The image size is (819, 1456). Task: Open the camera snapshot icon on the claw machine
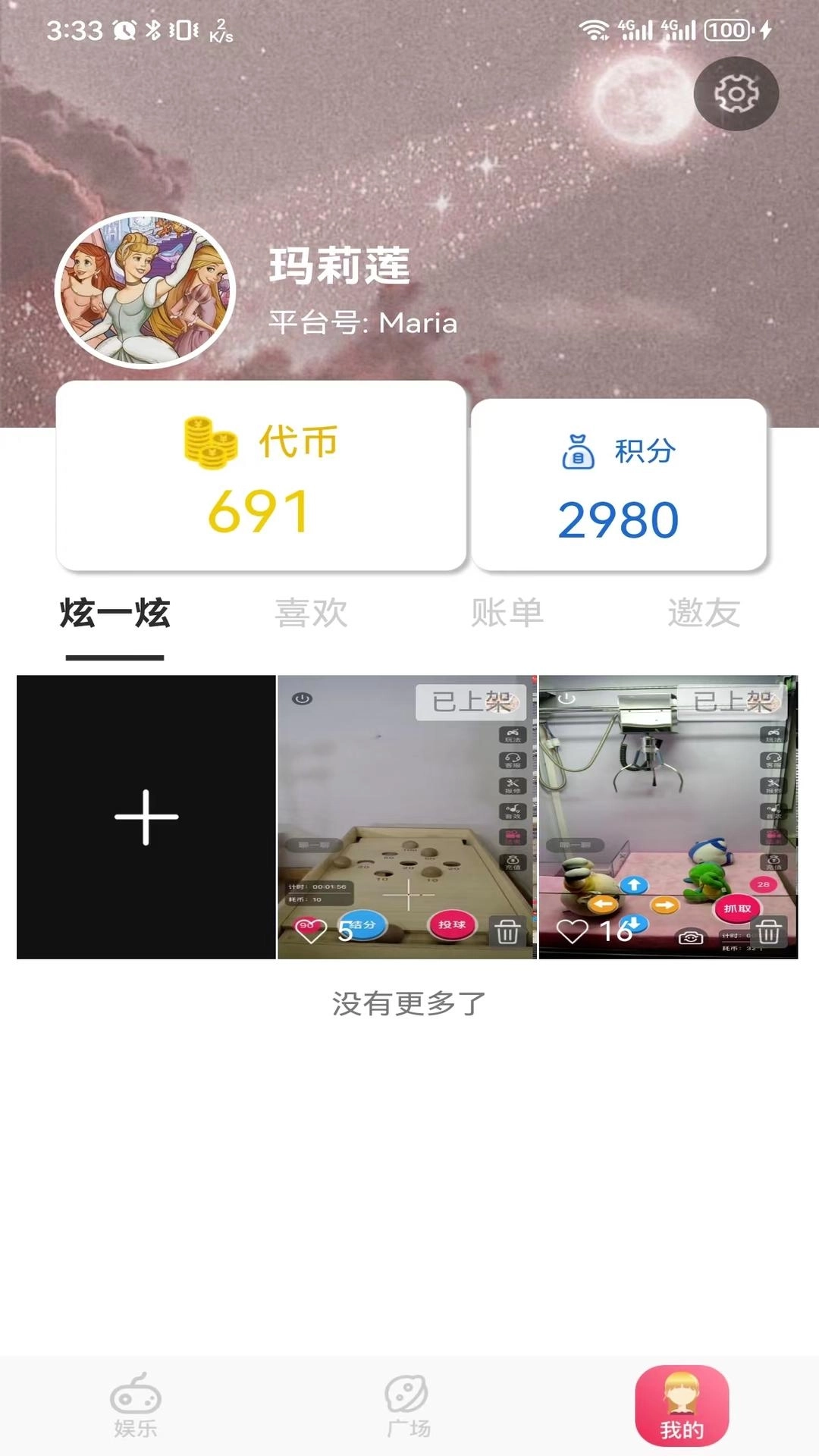coord(689,937)
